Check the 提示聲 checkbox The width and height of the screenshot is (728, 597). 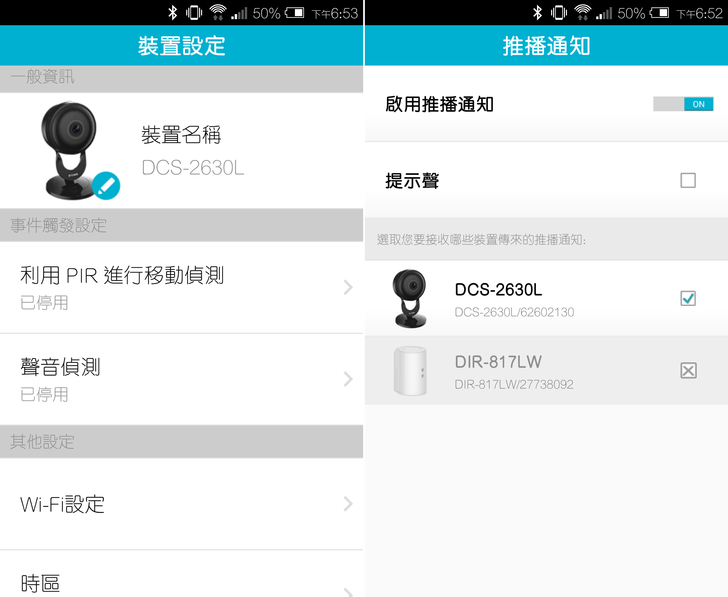tap(688, 181)
